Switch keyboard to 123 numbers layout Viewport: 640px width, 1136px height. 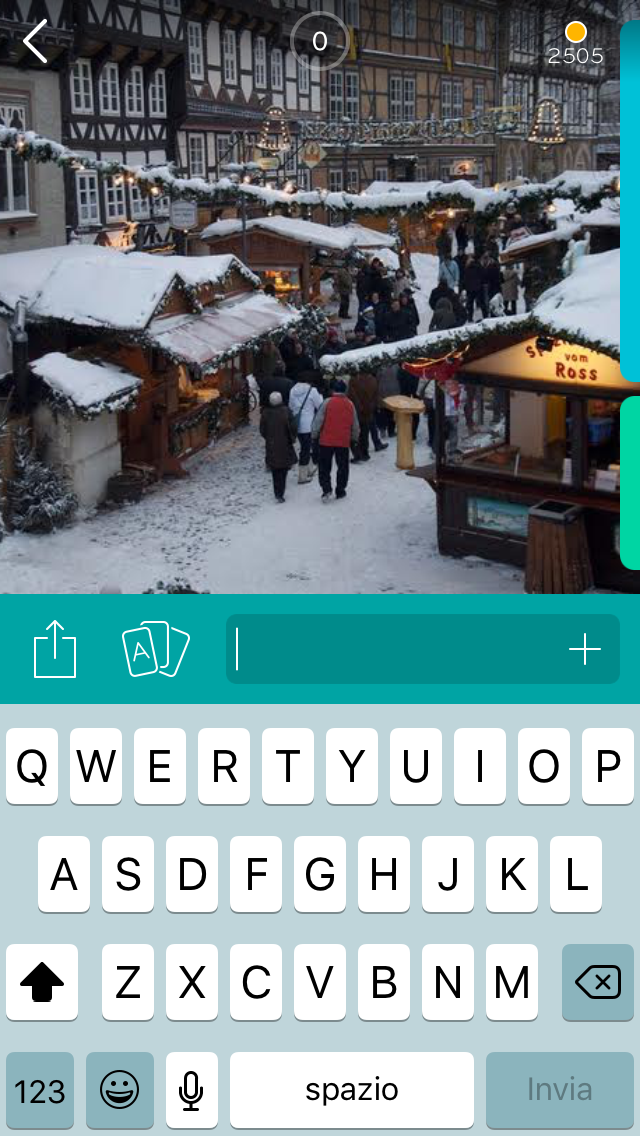(40, 1090)
